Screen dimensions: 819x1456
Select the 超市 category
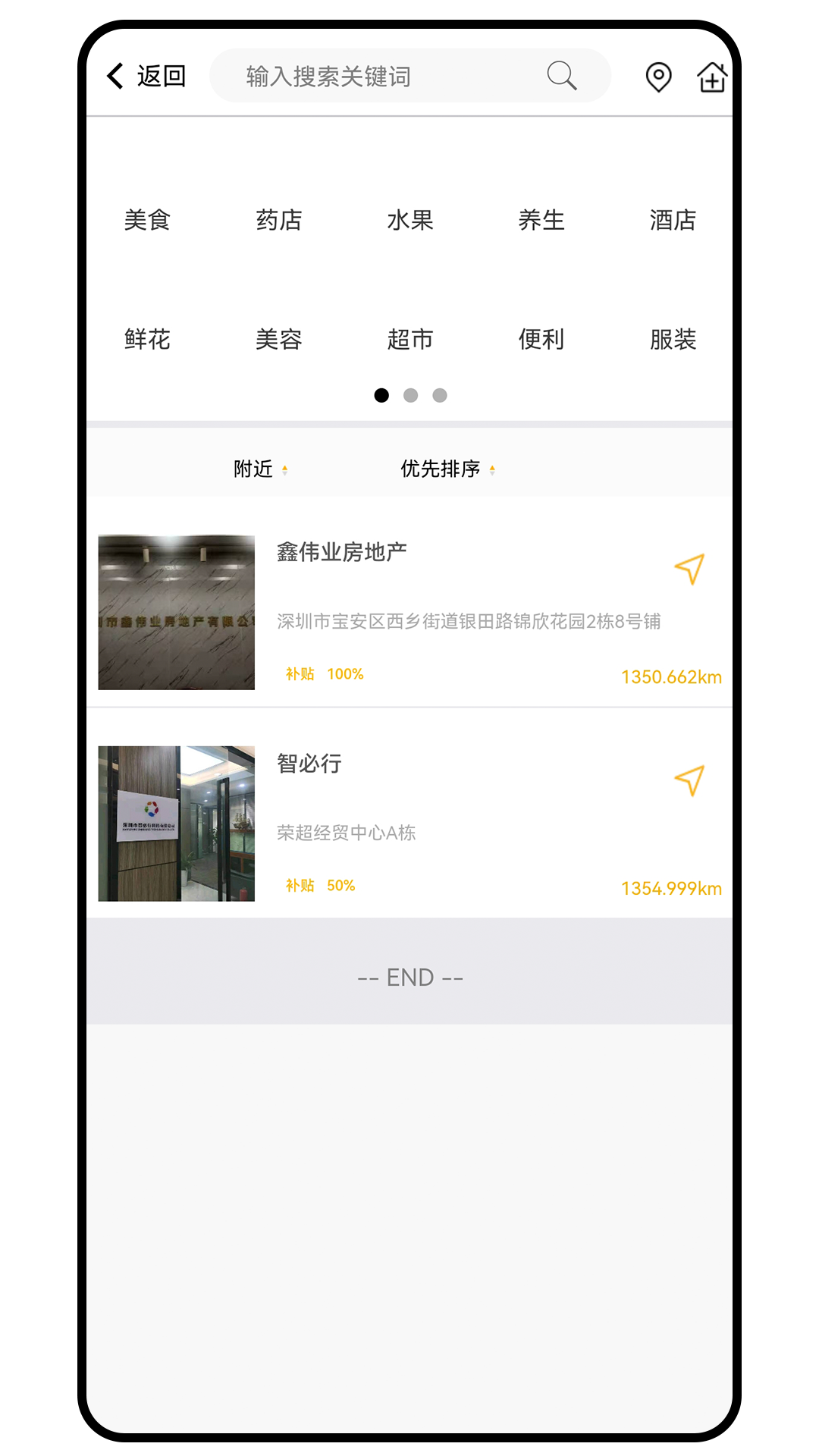(x=409, y=340)
